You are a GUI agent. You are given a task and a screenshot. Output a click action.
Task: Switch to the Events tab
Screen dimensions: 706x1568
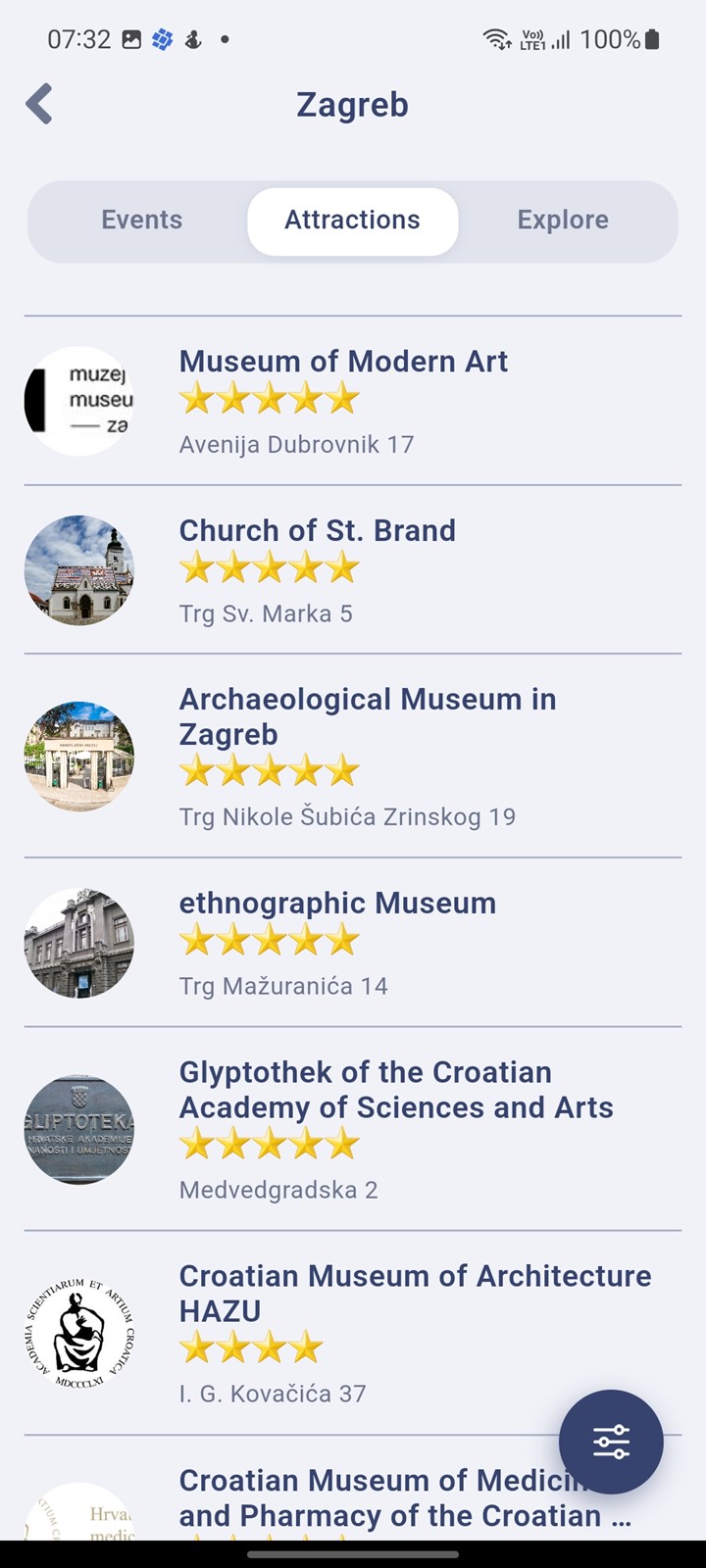point(142,220)
